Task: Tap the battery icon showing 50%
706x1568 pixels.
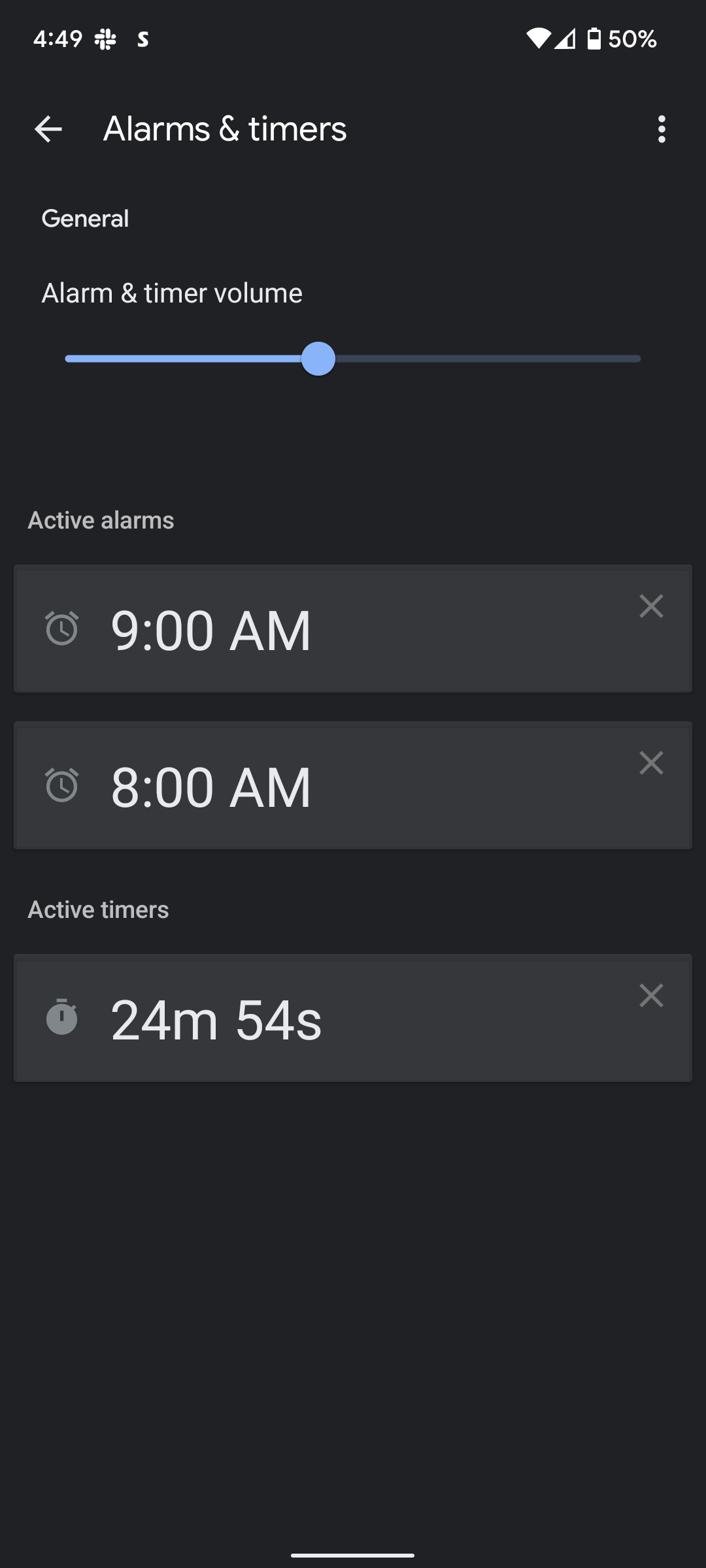Action: 594,39
